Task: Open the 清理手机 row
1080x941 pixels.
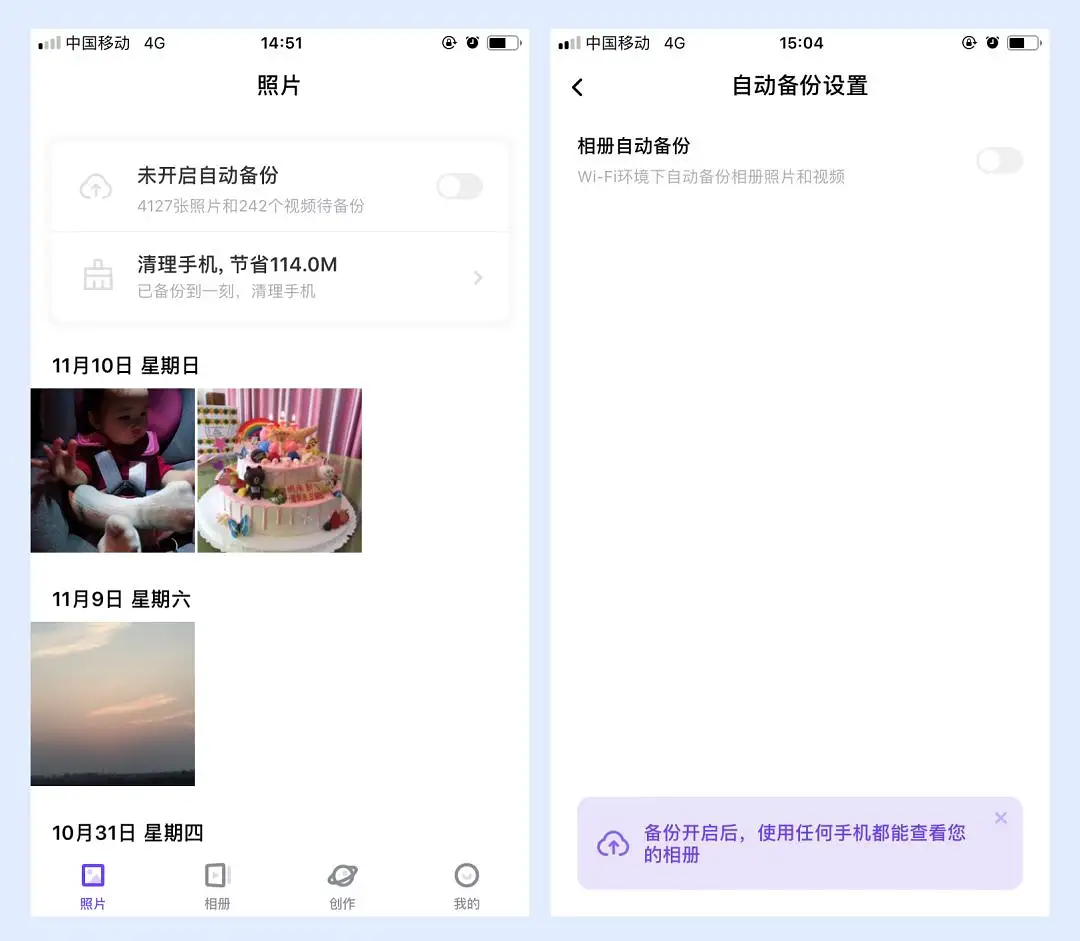Action: coord(280,277)
